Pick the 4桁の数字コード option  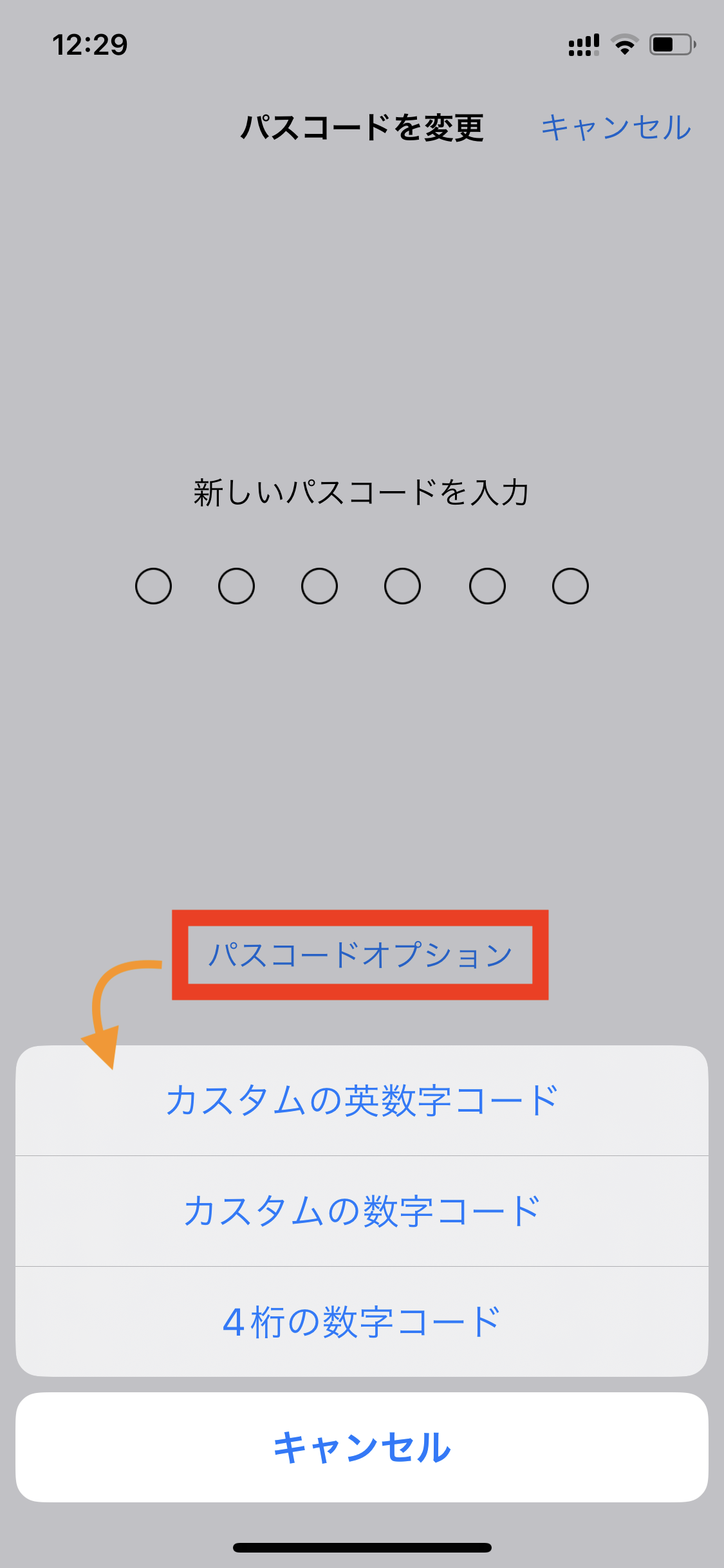(x=362, y=1321)
